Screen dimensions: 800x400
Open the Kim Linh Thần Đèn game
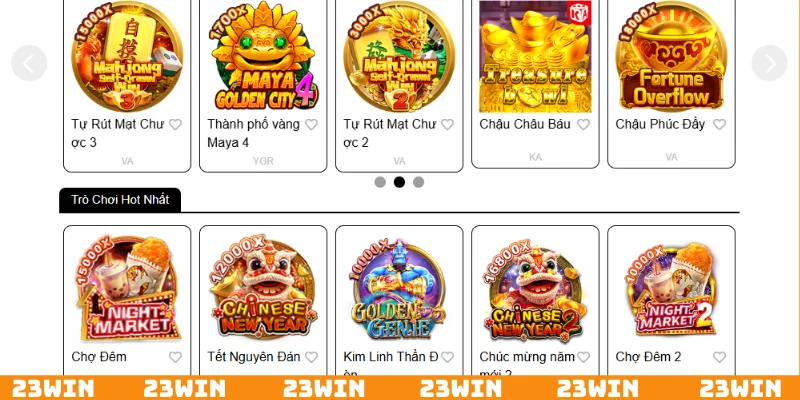399,290
